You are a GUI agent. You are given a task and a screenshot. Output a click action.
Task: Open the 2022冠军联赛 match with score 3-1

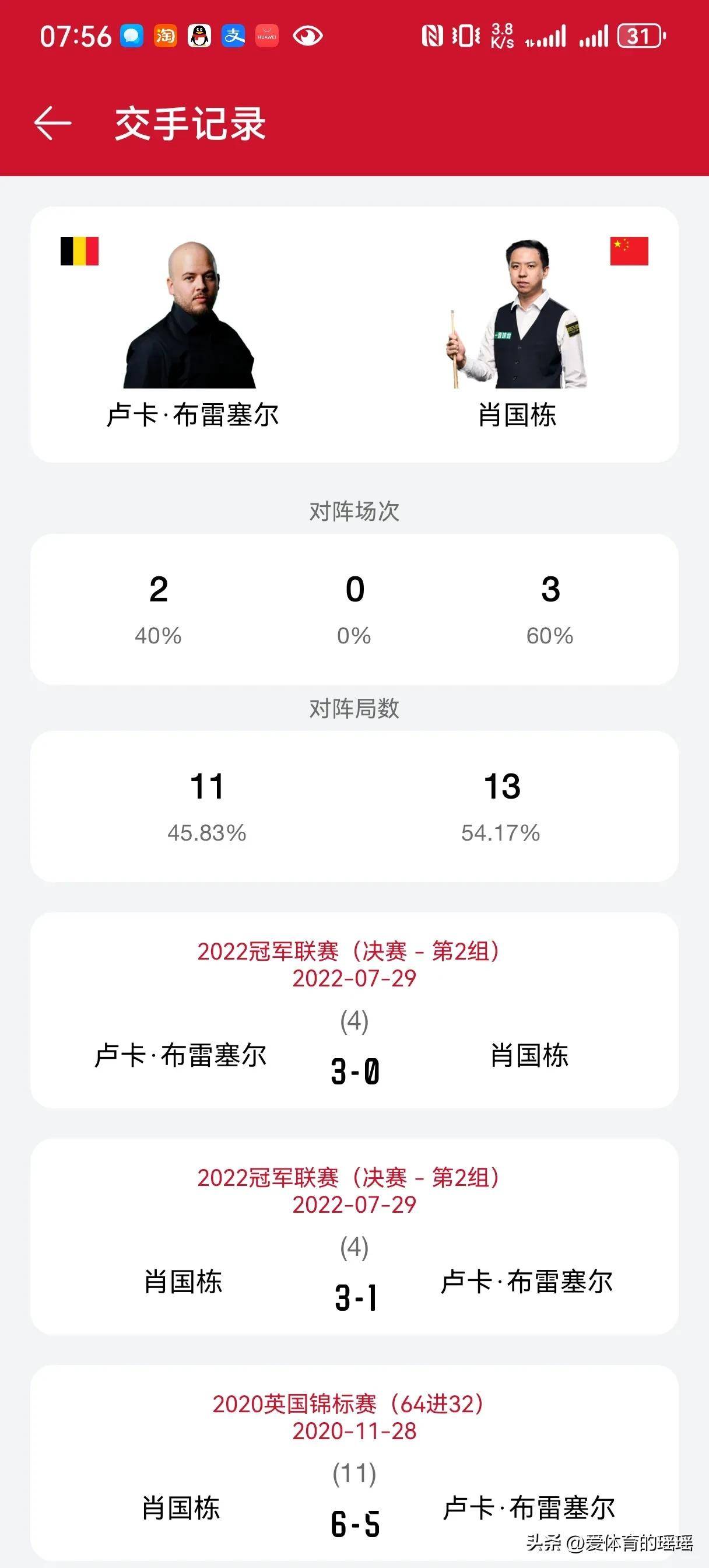point(354,1237)
